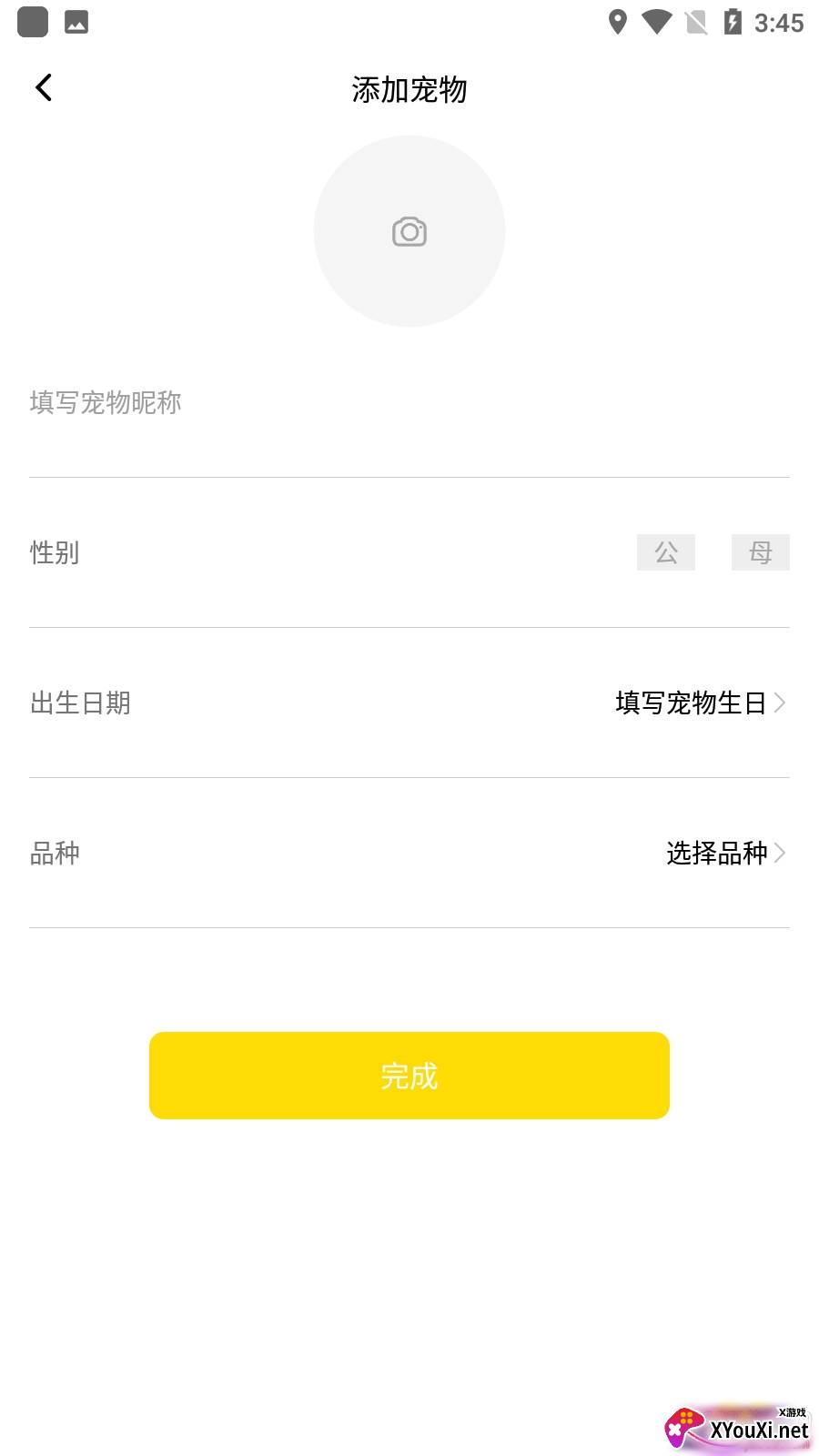The image size is (819, 1456).
Task: Select 公 as the pet's gender
Action: pyautogui.click(x=665, y=552)
